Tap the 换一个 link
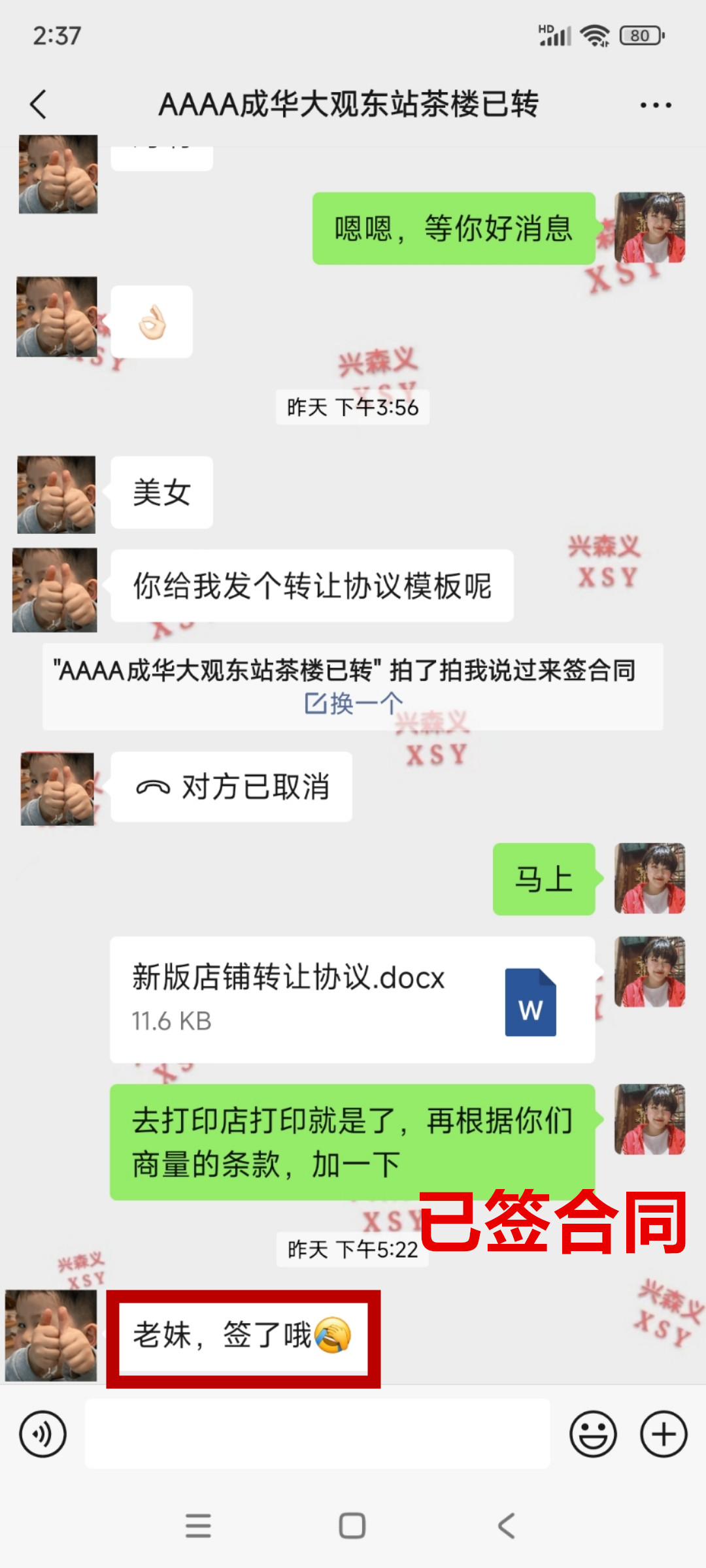 click(354, 704)
